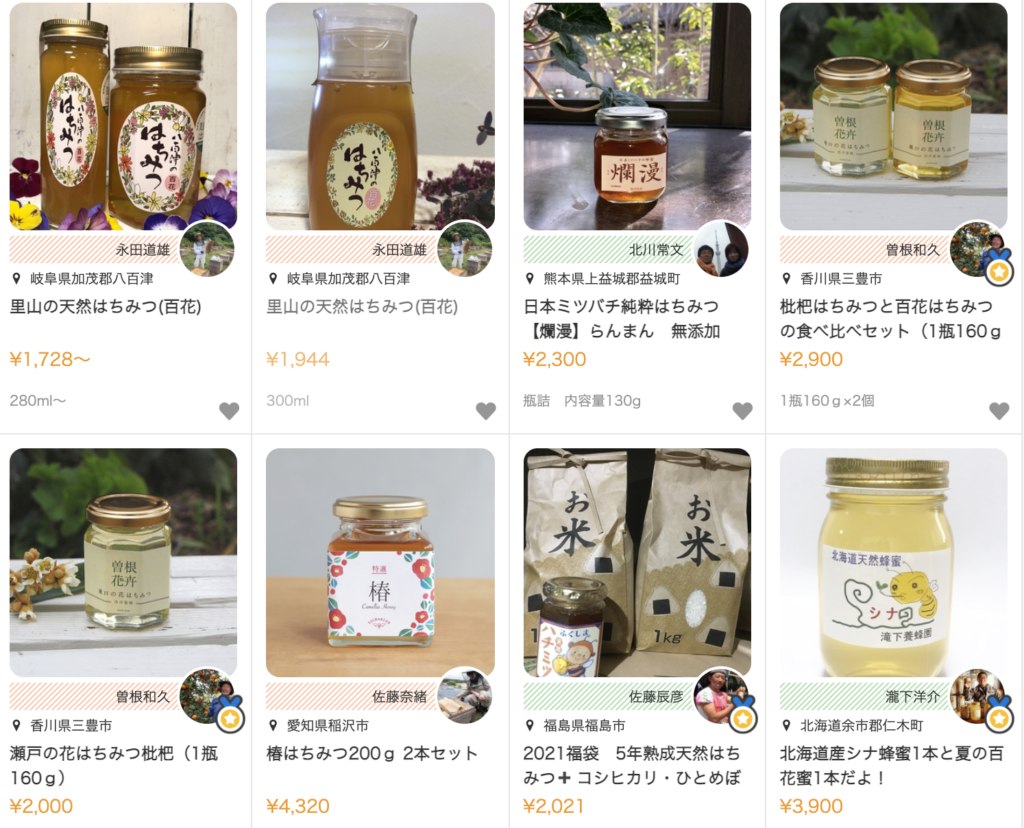Screen dimensions: 1024x828
Task: Favorite the ¥1,728 280ml honey item
Action: (229, 410)
